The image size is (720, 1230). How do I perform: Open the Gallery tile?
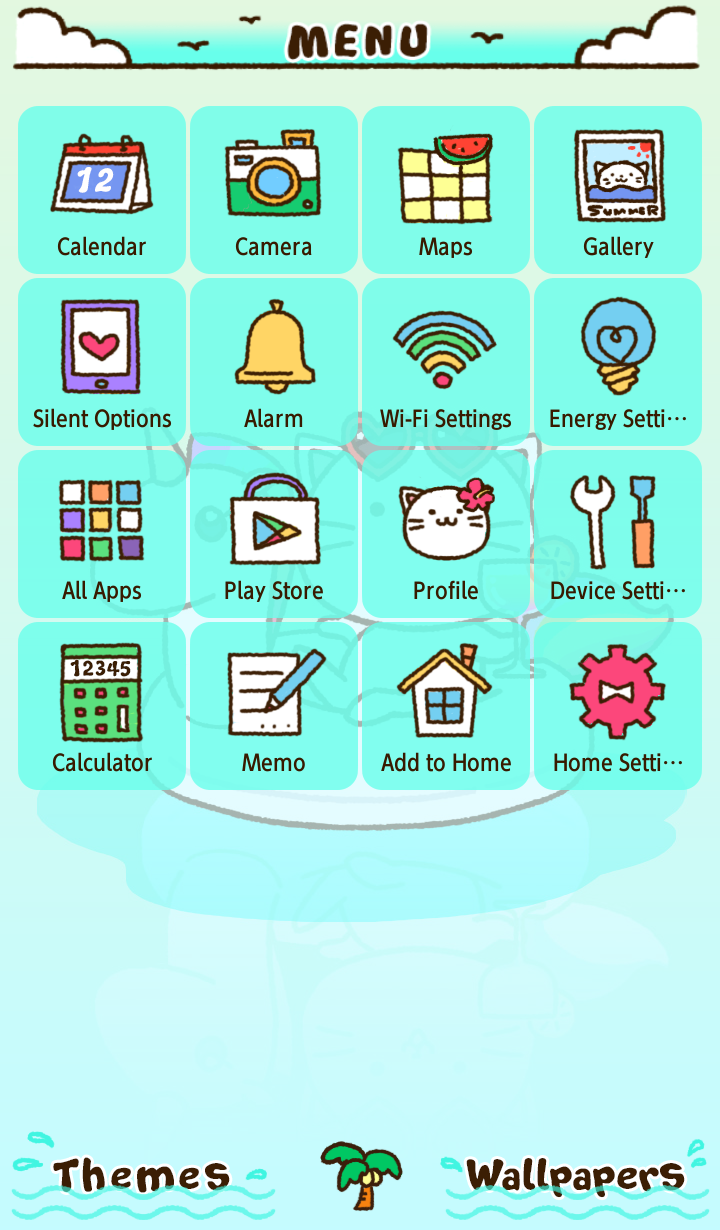pyautogui.click(x=618, y=190)
